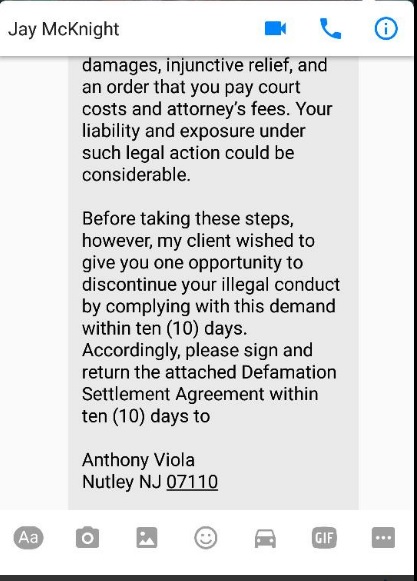Open the photo gallery picker
The height and width of the screenshot is (581, 417).
tap(147, 537)
